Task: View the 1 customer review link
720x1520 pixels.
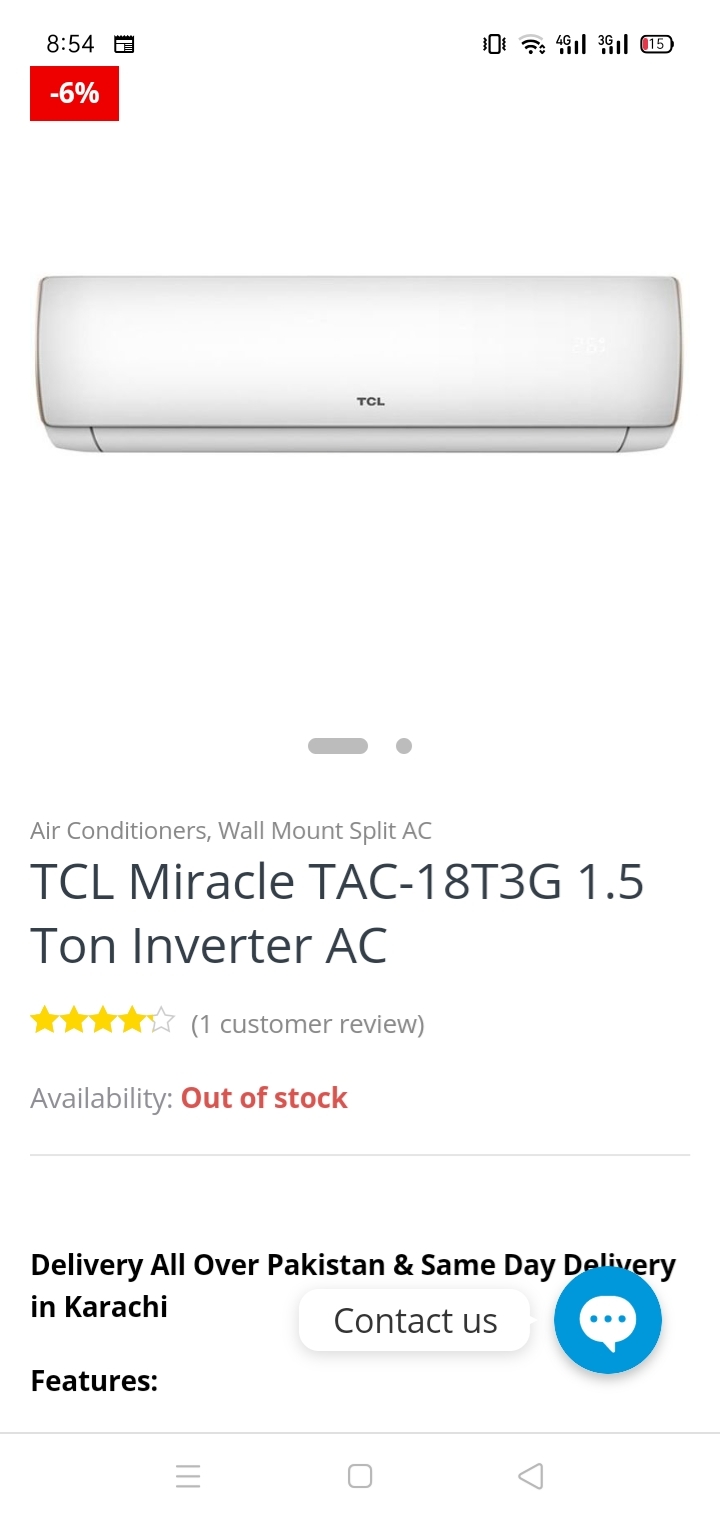Action: click(308, 1024)
